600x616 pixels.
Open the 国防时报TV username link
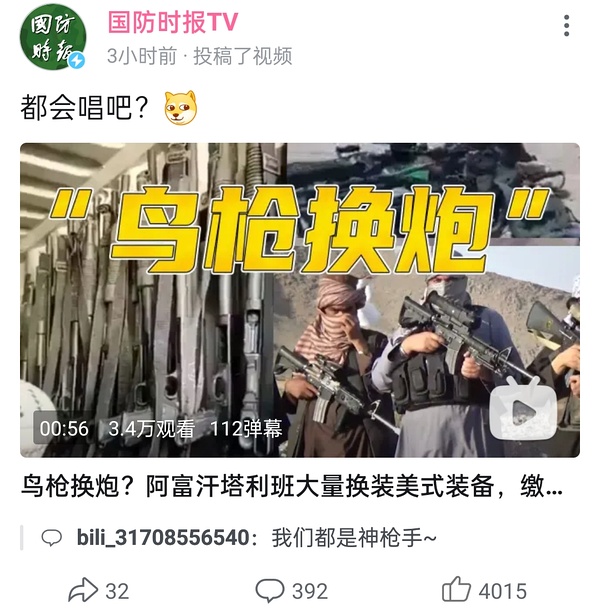coord(172,22)
